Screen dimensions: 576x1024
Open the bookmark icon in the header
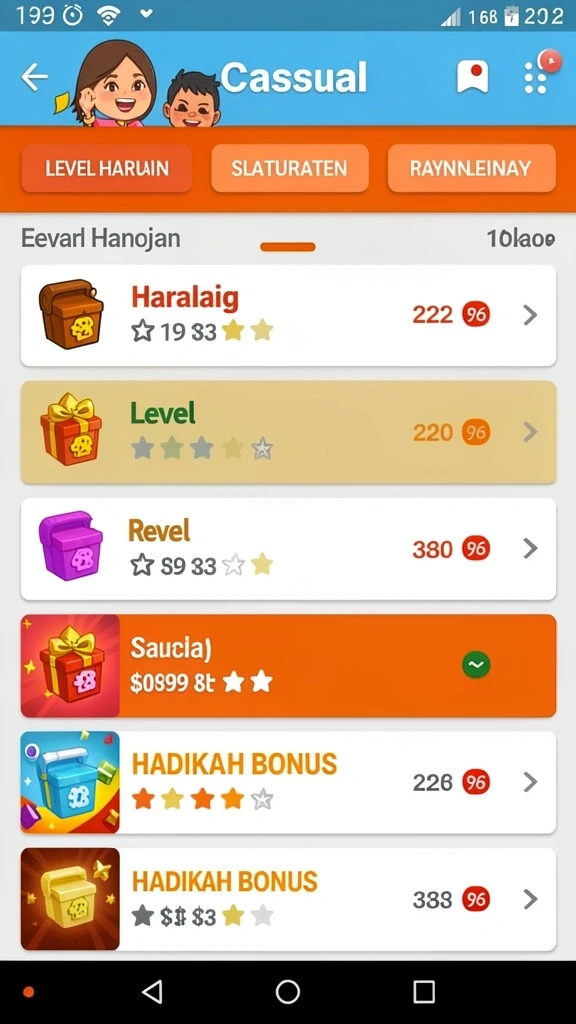[472, 78]
